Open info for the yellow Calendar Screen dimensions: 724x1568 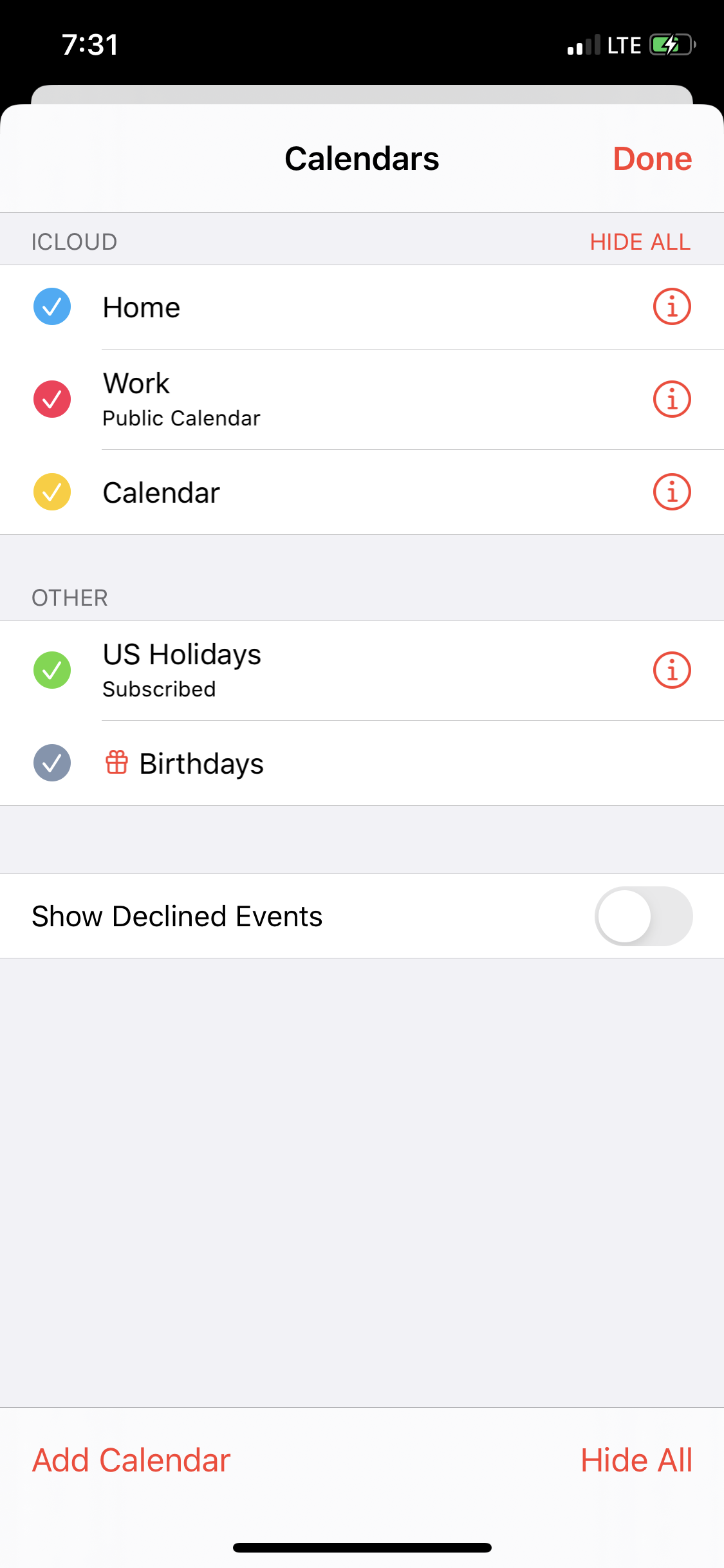672,492
